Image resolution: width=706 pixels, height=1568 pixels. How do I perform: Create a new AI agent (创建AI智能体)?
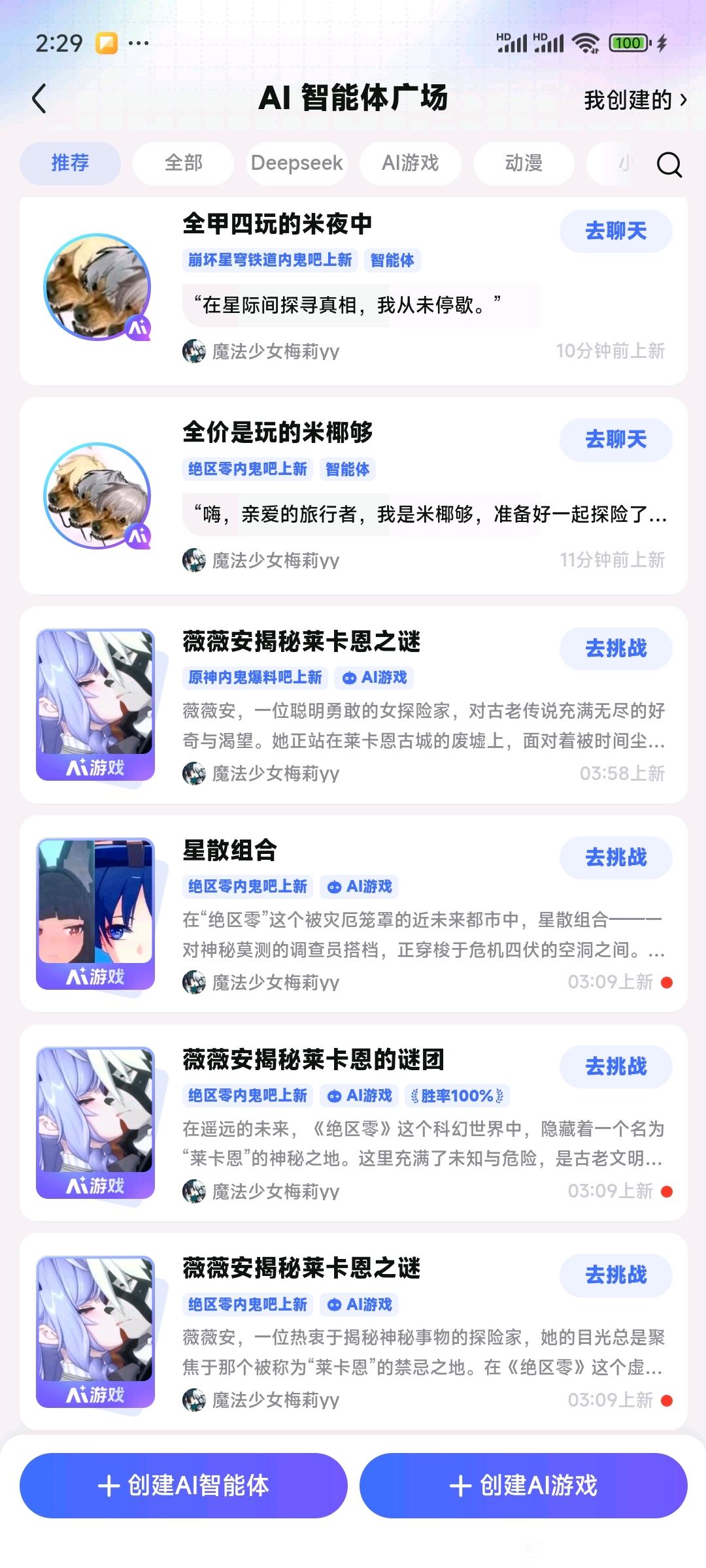(183, 1485)
